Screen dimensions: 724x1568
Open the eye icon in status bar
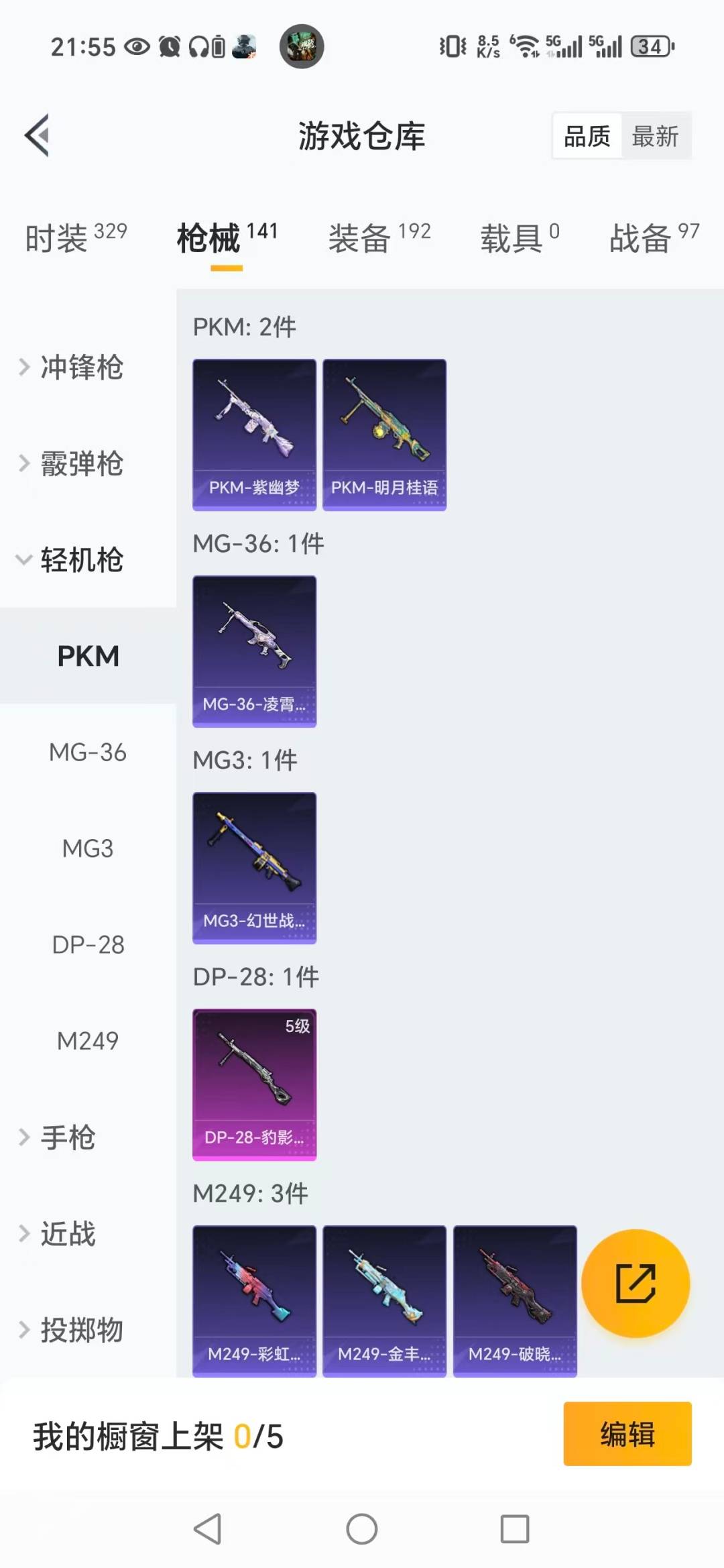[138, 46]
